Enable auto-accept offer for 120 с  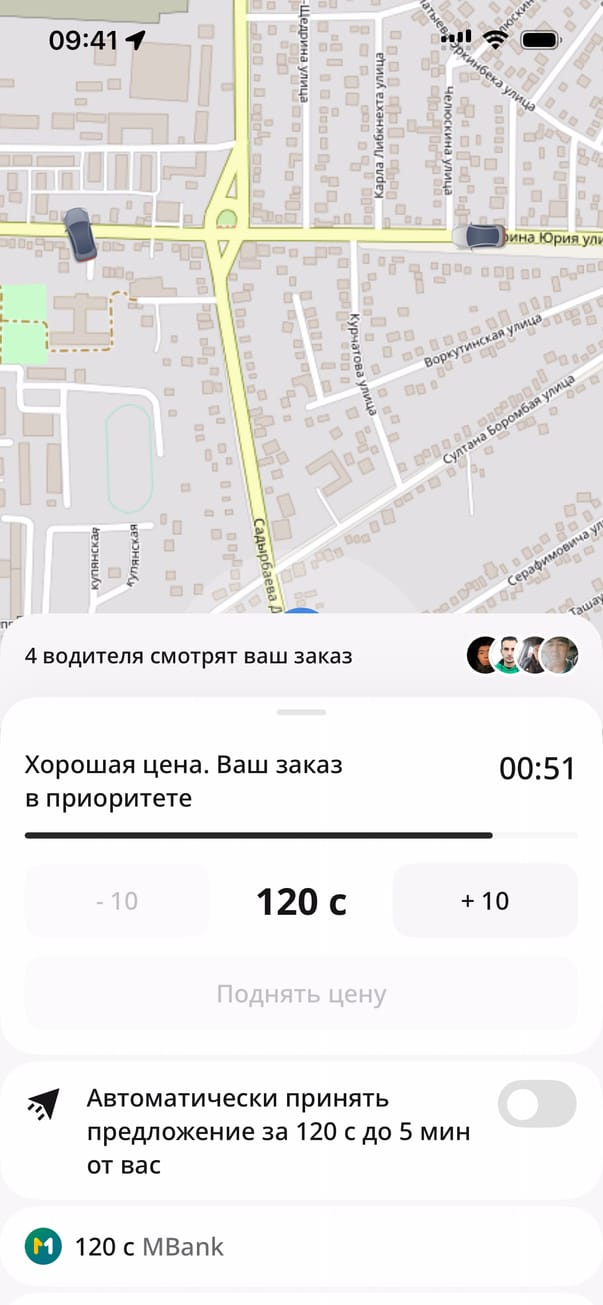tap(537, 1104)
